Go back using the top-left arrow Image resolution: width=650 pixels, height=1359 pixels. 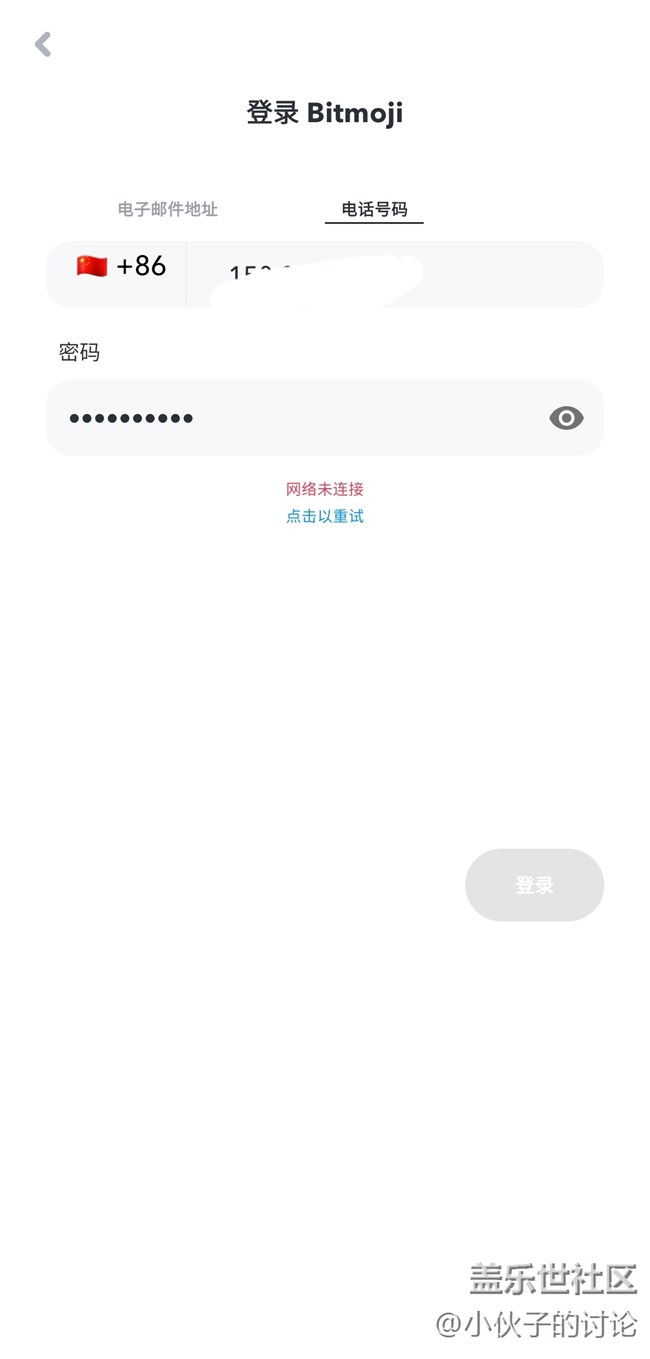[x=43, y=44]
